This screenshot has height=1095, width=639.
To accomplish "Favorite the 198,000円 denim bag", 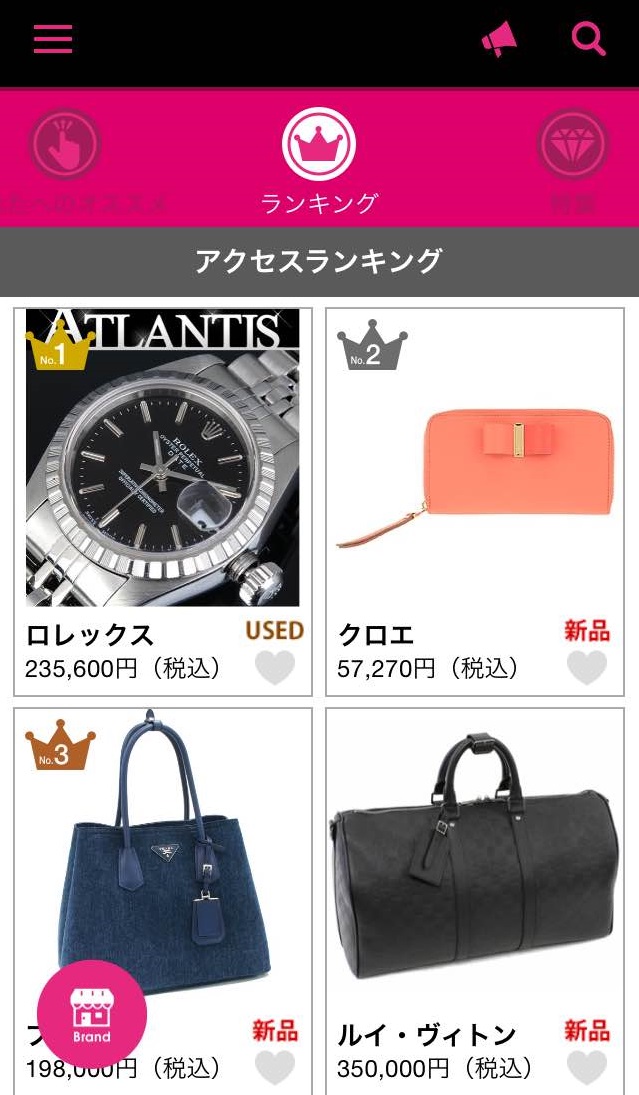I will tap(275, 1067).
